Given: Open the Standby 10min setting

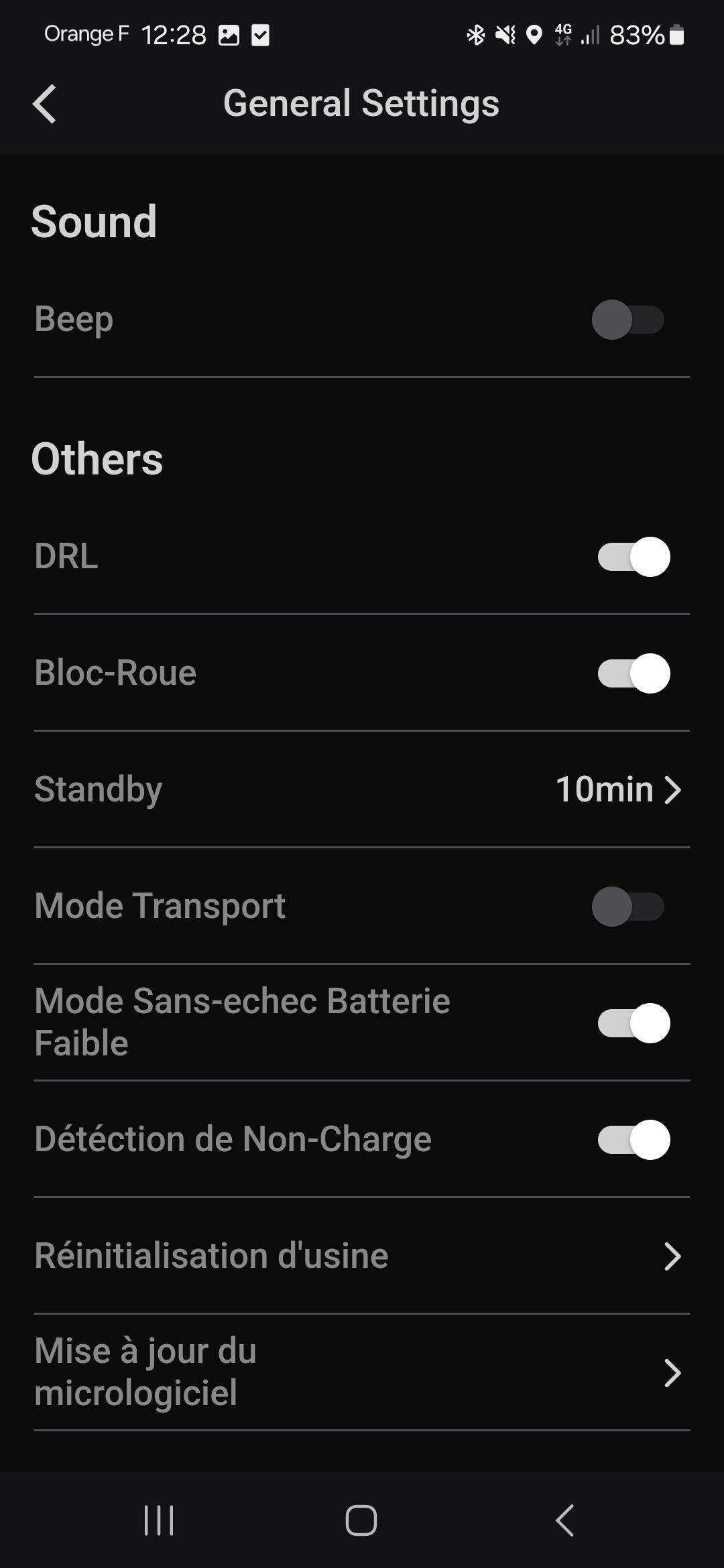Looking at the screenshot, I should point(362,789).
